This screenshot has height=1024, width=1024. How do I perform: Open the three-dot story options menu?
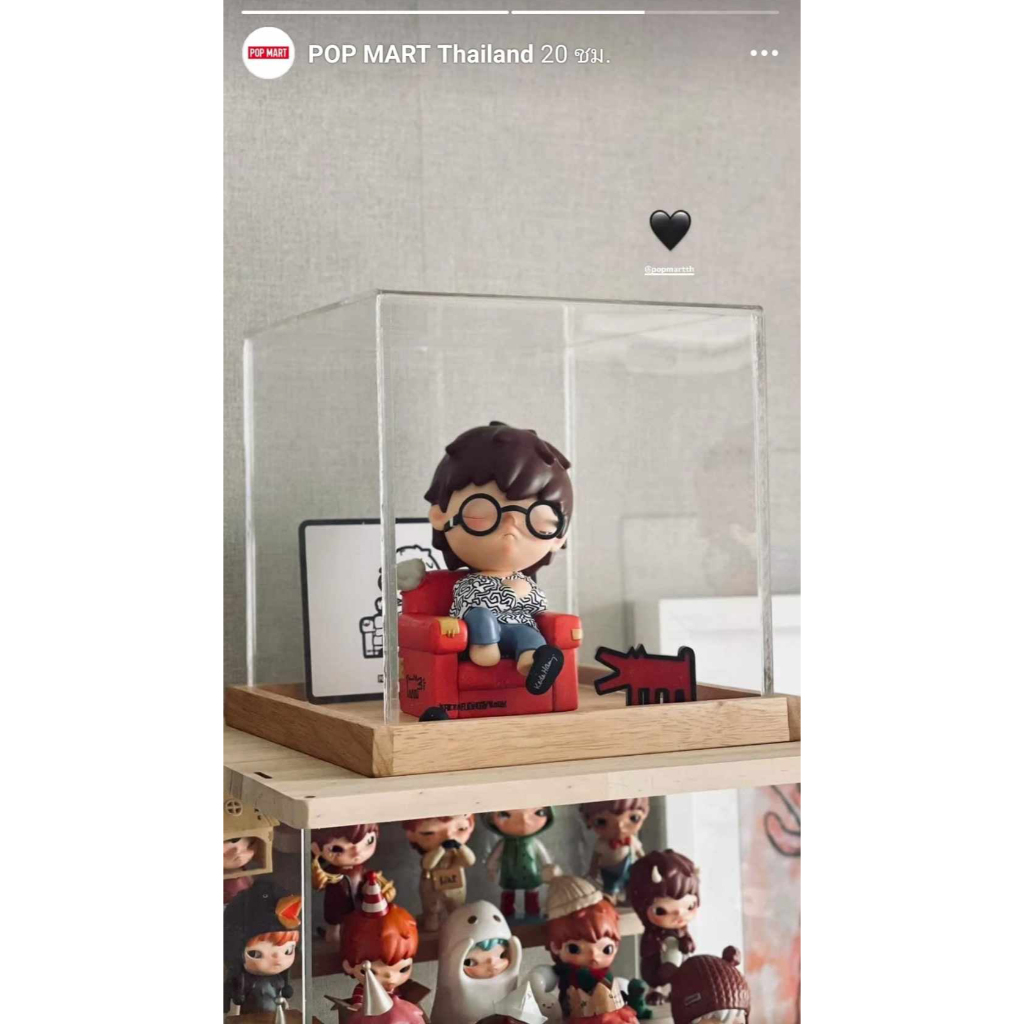pyautogui.click(x=763, y=53)
